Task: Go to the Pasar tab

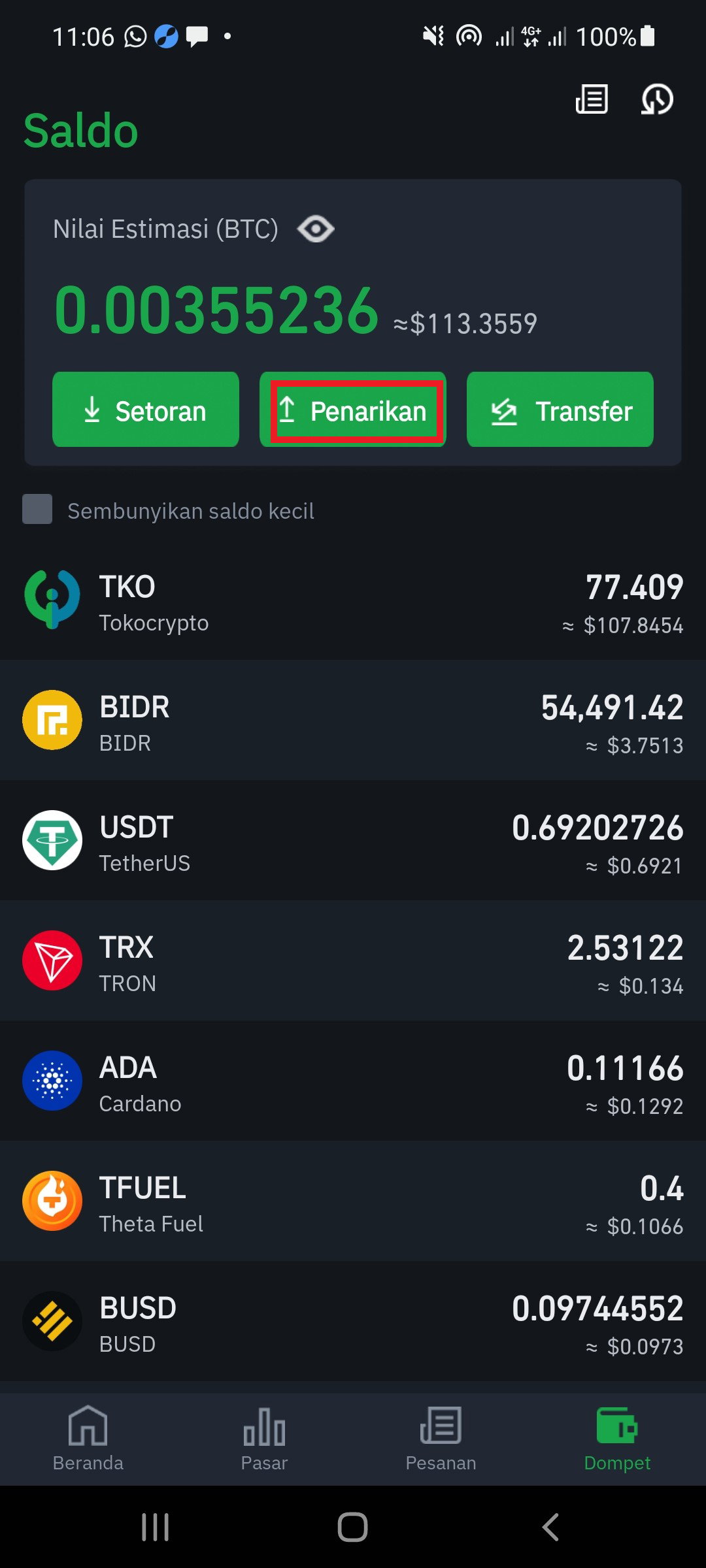Action: (x=264, y=1439)
